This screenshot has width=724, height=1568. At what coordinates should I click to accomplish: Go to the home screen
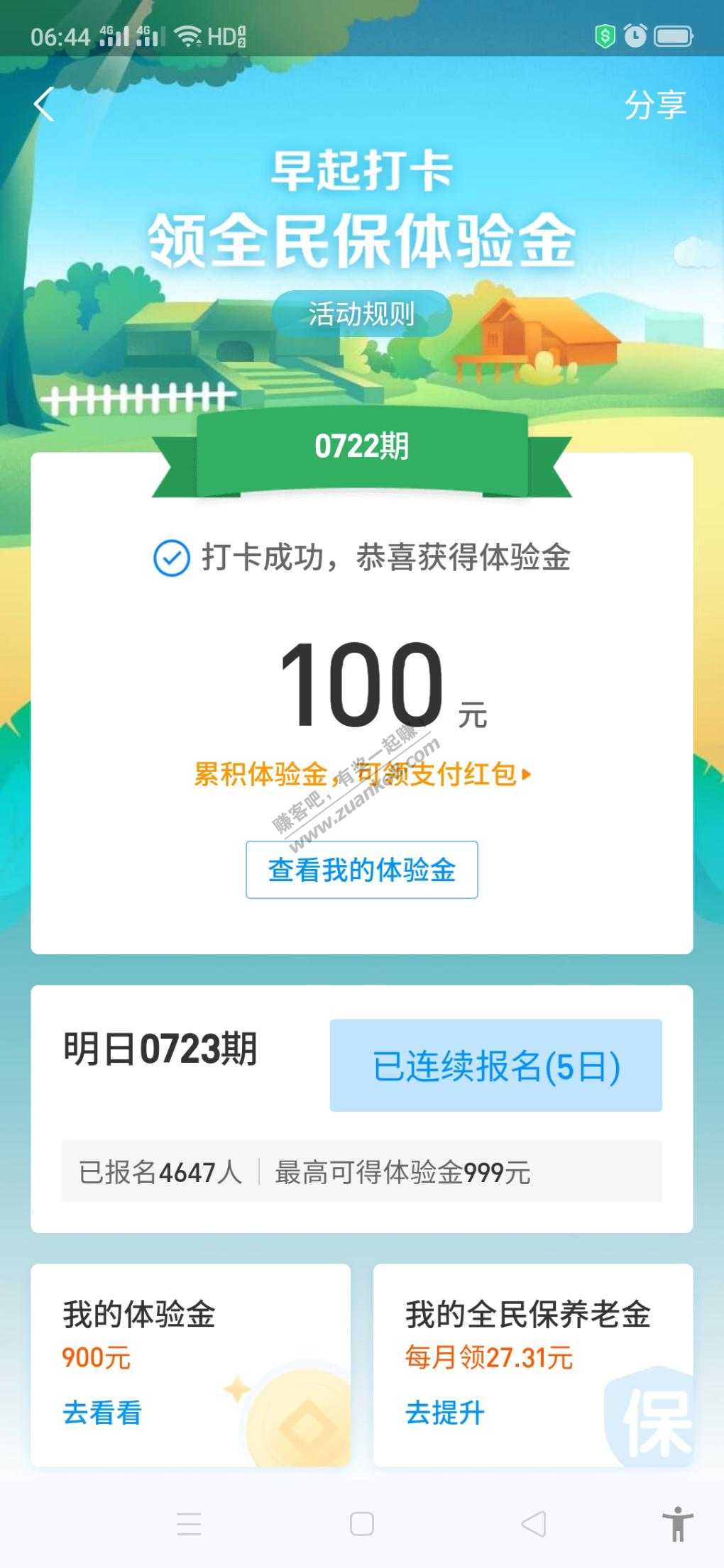[362, 1523]
